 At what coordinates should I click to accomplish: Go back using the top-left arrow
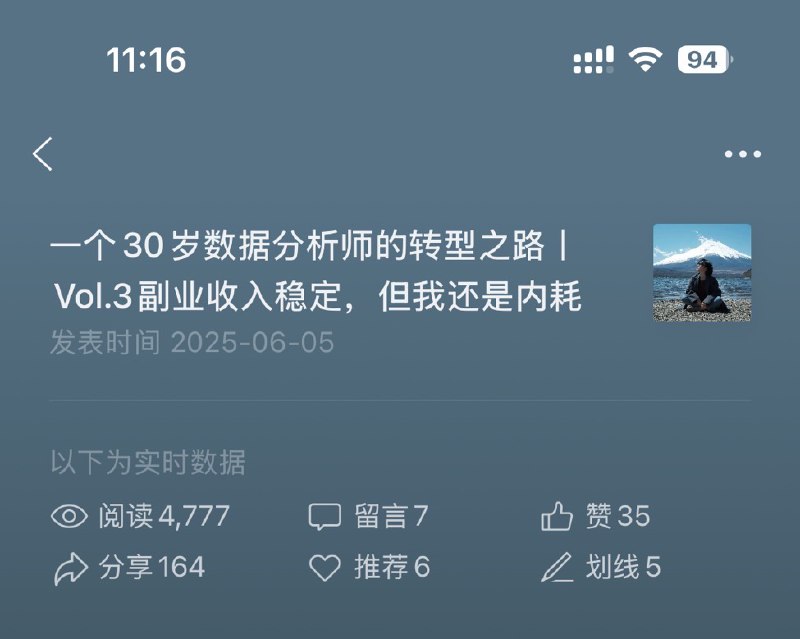[x=42, y=154]
